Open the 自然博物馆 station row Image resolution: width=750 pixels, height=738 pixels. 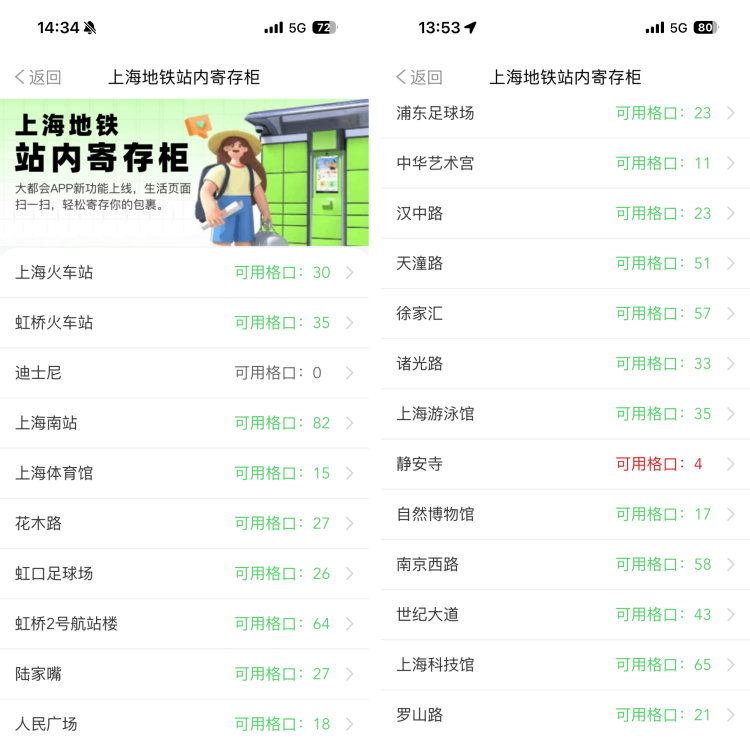pyautogui.click(x=565, y=514)
